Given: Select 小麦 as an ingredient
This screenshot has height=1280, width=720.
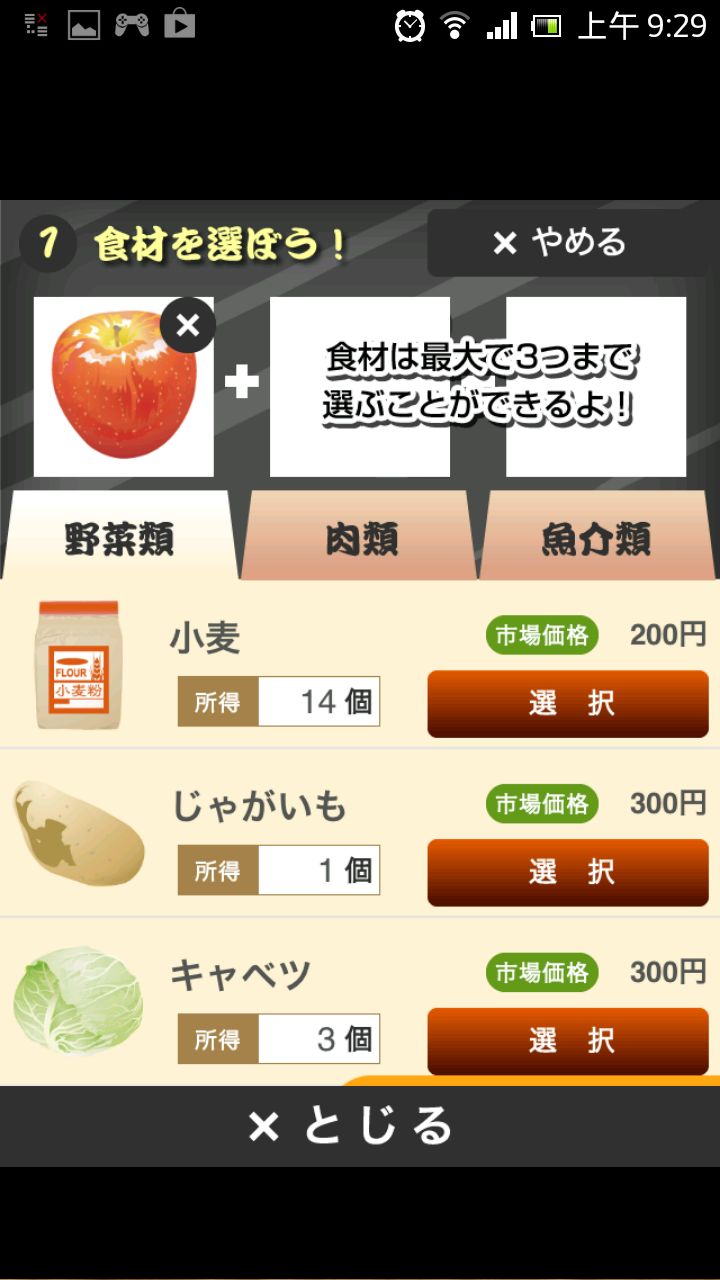Looking at the screenshot, I should pos(568,704).
